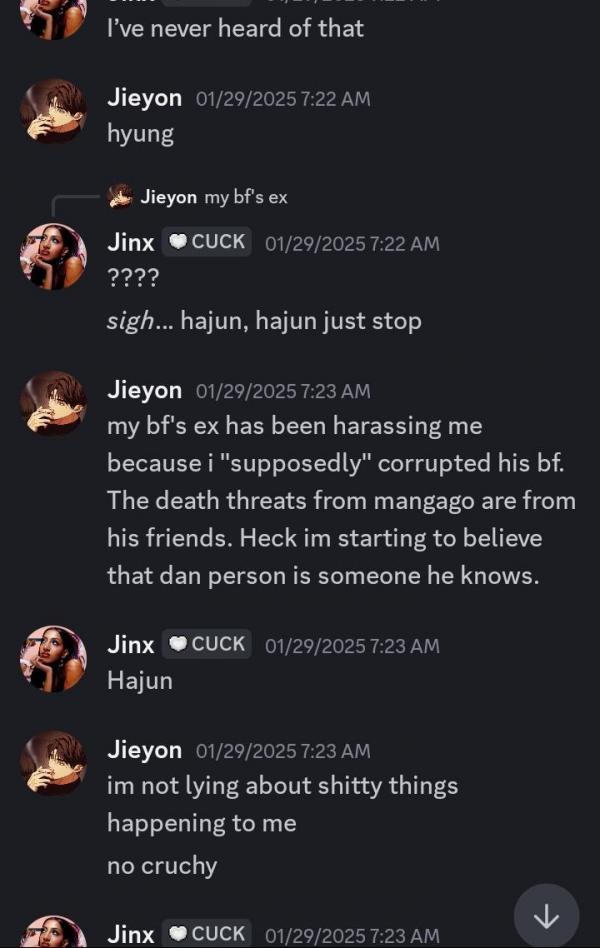
Task: Tap the CUCK server tag next to Jinx's 'Hajun' message
Action: 207,644
